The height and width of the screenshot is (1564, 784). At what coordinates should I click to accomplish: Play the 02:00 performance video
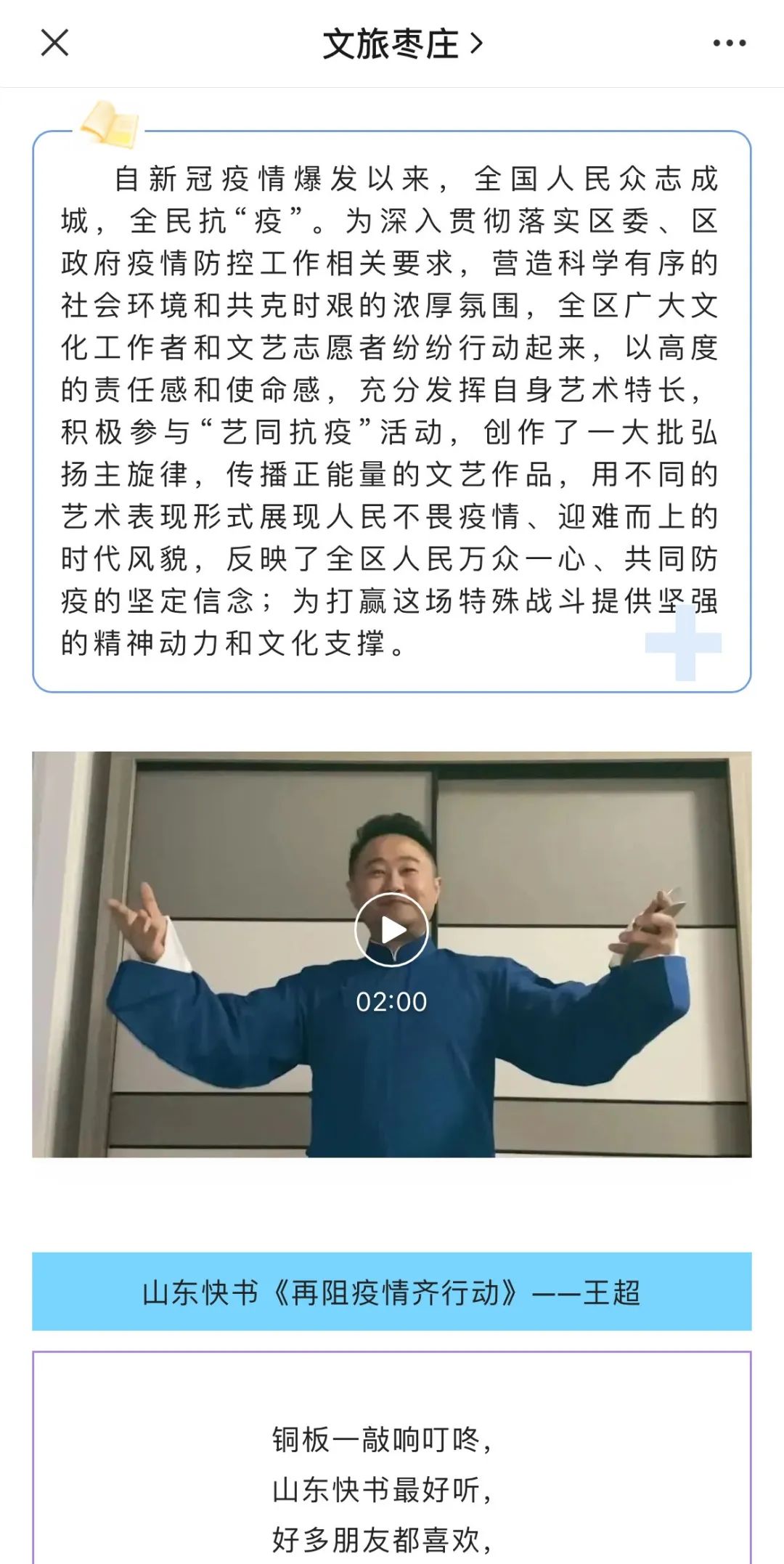click(x=391, y=929)
